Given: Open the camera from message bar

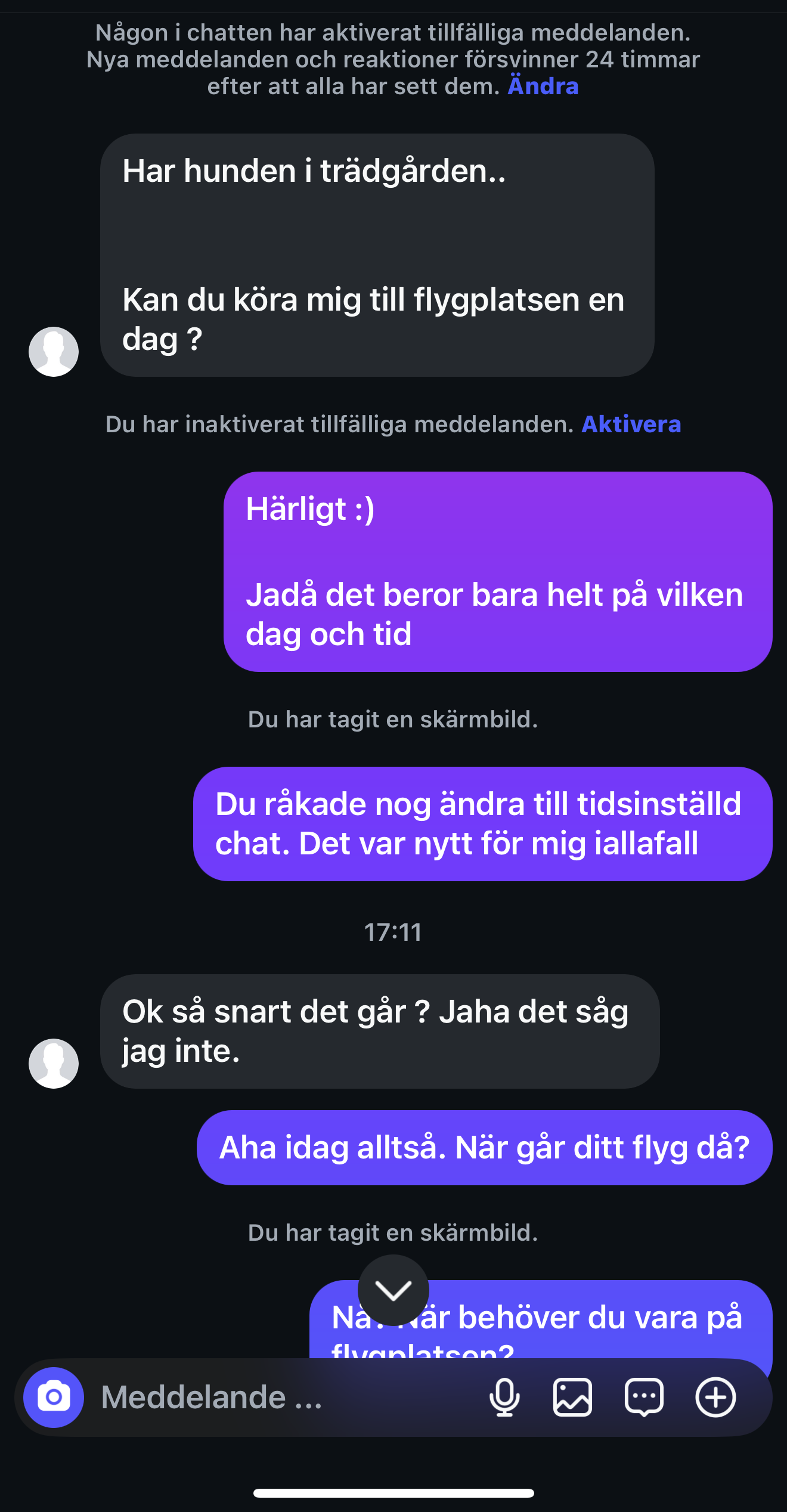Looking at the screenshot, I should click(x=54, y=1397).
